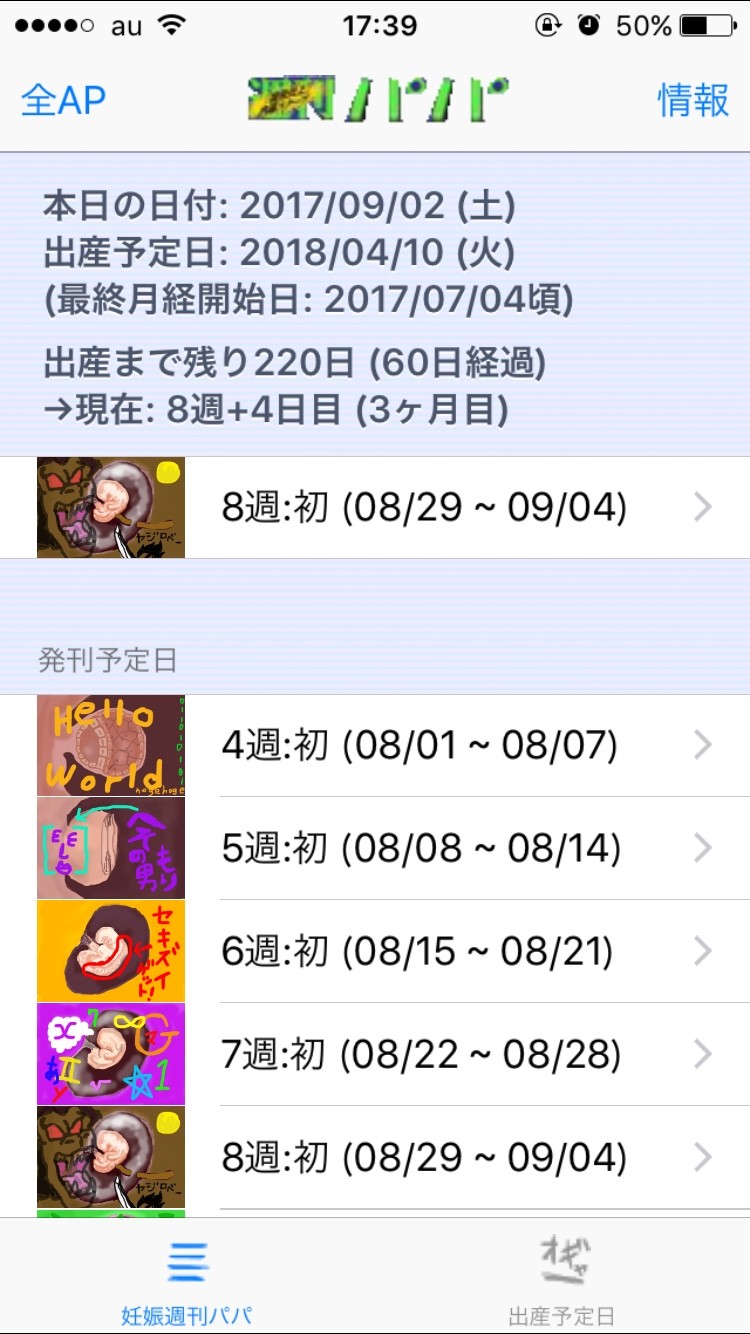Tap the 全AP button in the header

pos(63,100)
